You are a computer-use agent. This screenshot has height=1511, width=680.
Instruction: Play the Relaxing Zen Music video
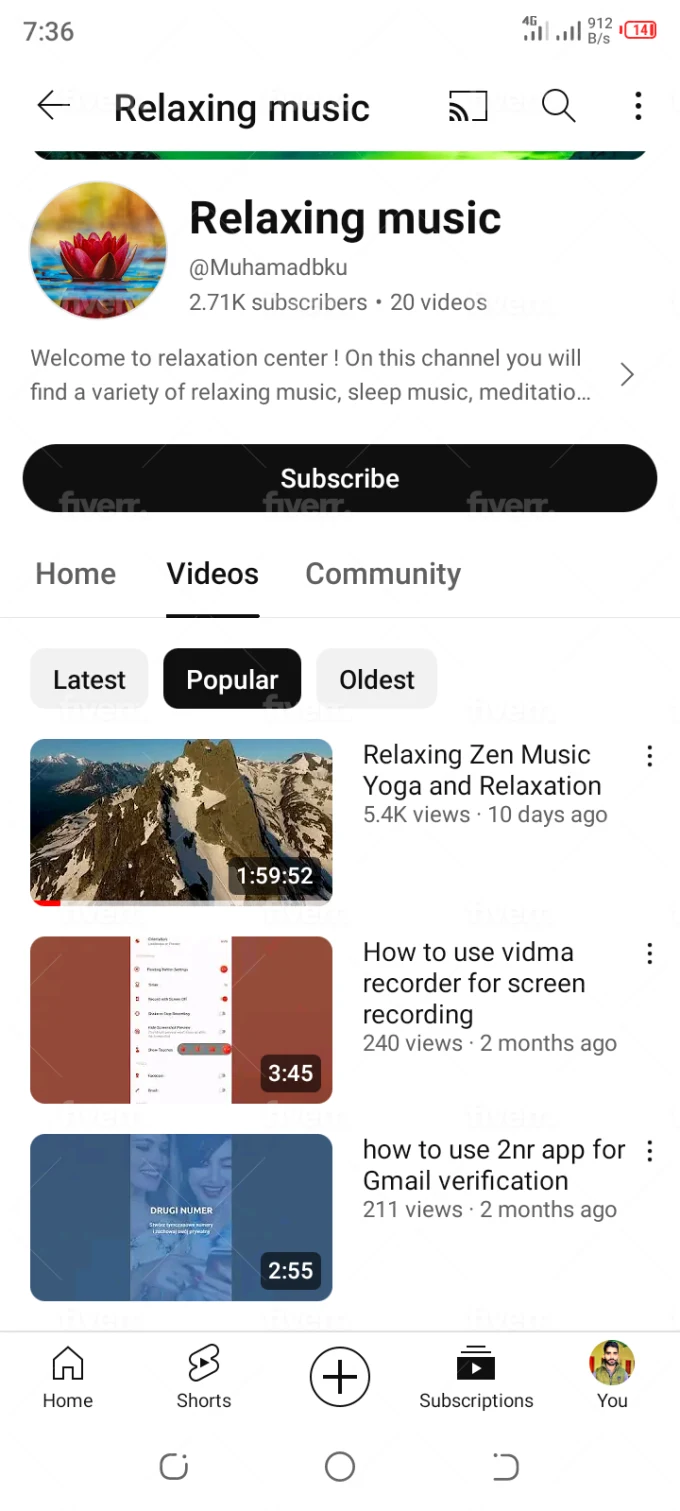click(x=181, y=821)
